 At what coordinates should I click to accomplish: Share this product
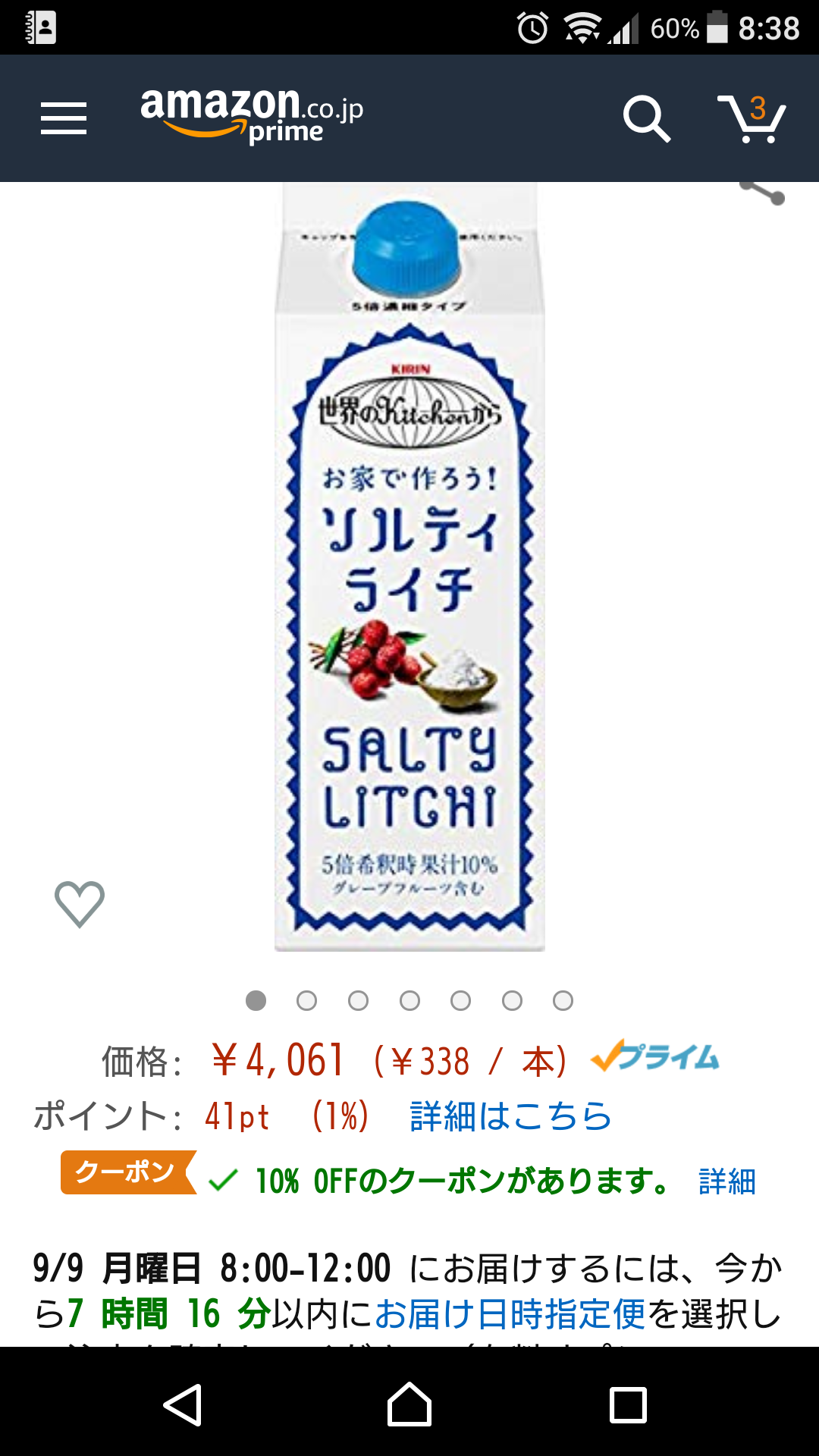click(x=762, y=193)
